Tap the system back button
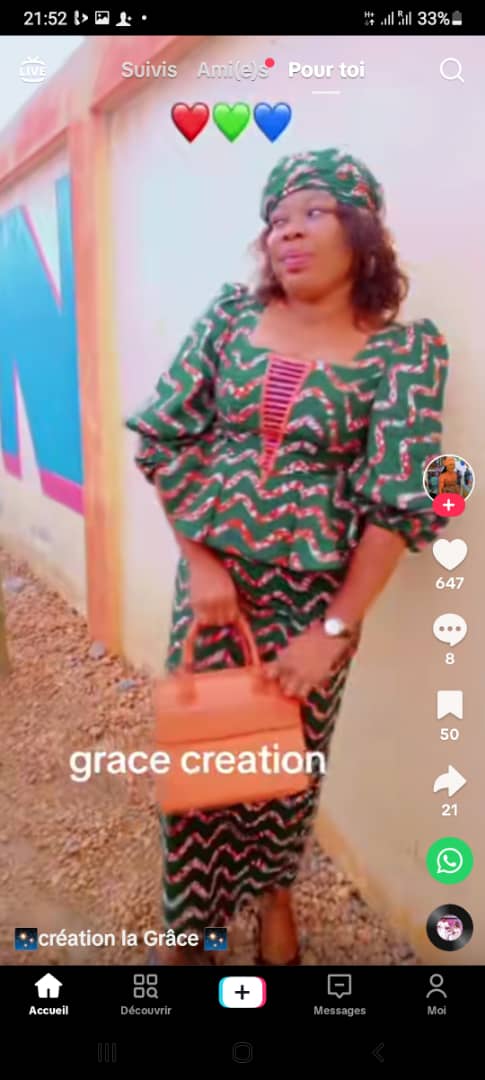Viewport: 485px width, 1080px height. [x=378, y=1052]
